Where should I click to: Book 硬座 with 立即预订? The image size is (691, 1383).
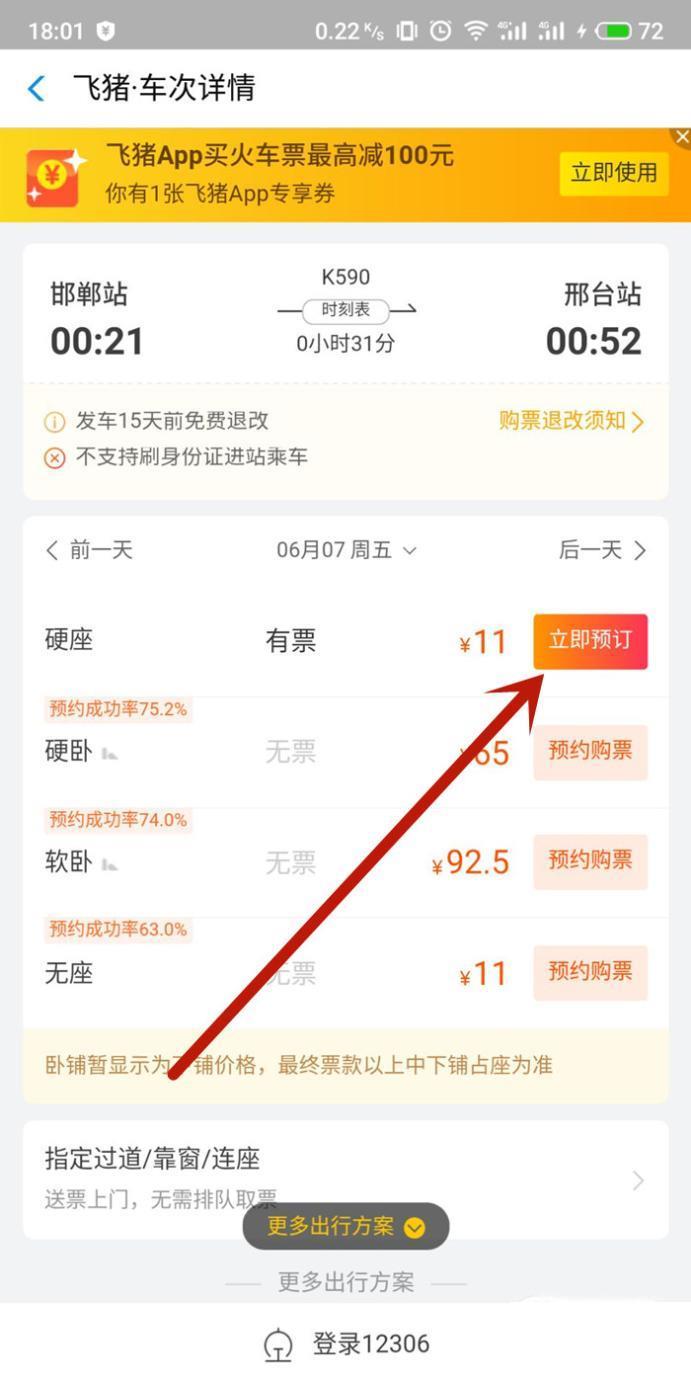[590, 641]
